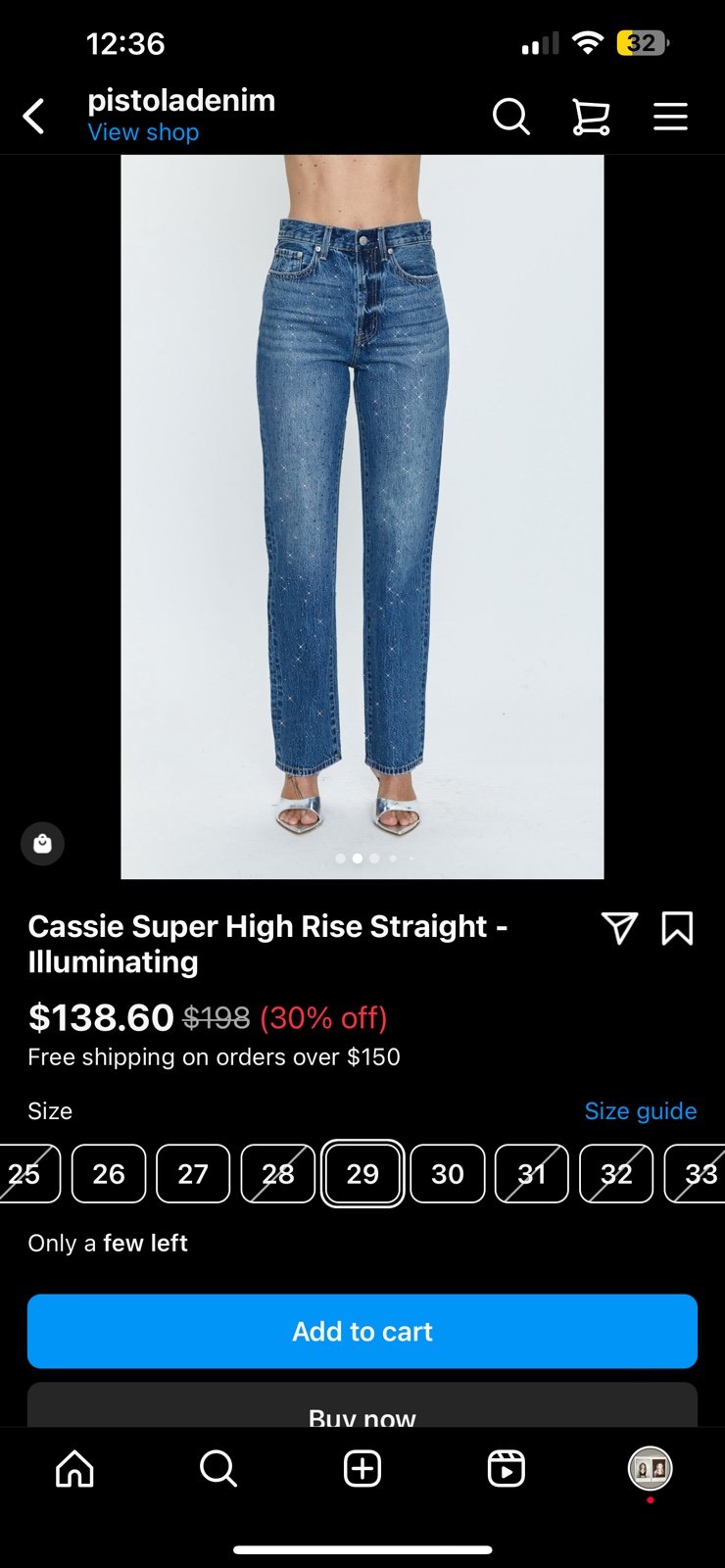Choose size 27
Screen dimensions: 725x1568
(x=193, y=1173)
